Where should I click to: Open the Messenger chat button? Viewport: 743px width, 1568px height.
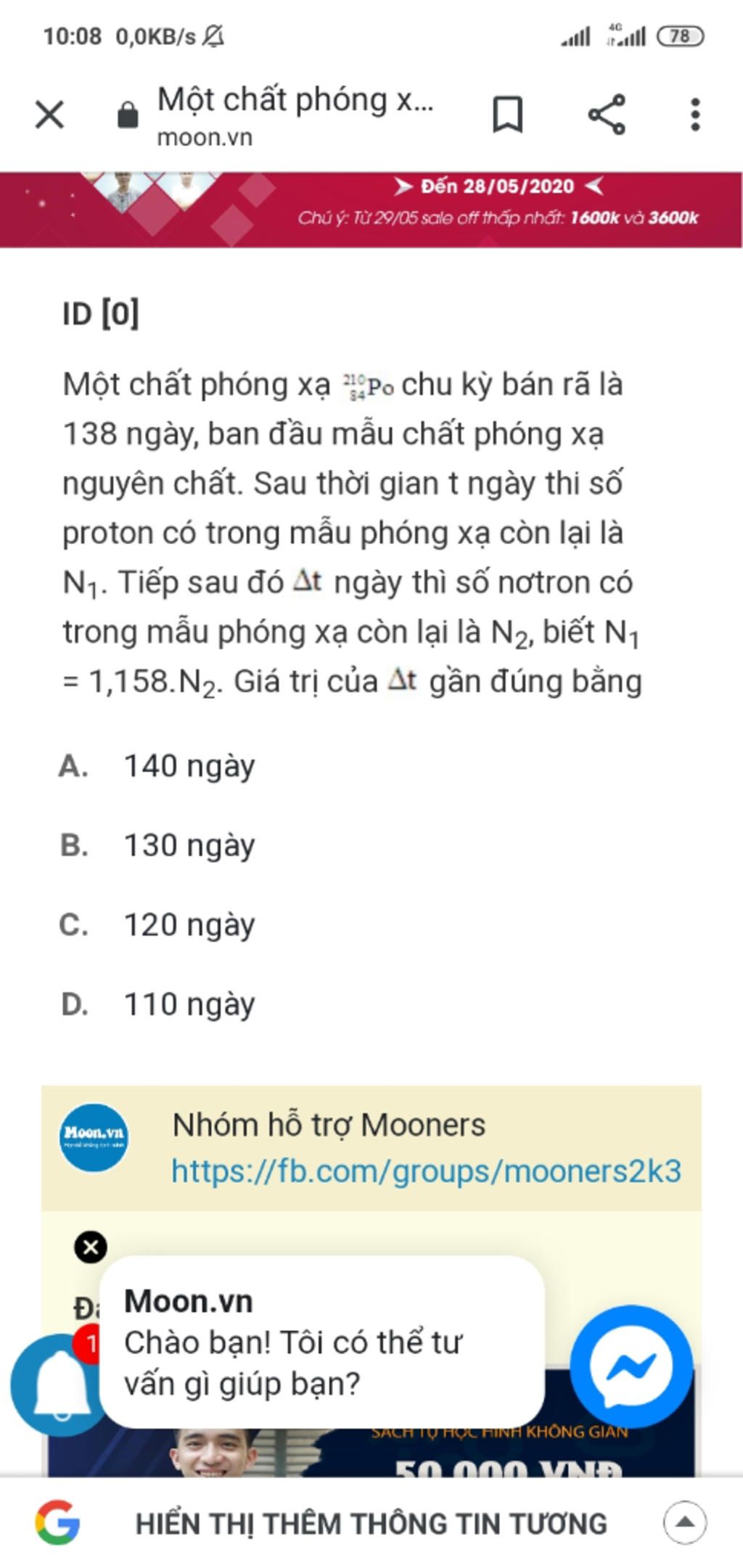point(631,1367)
